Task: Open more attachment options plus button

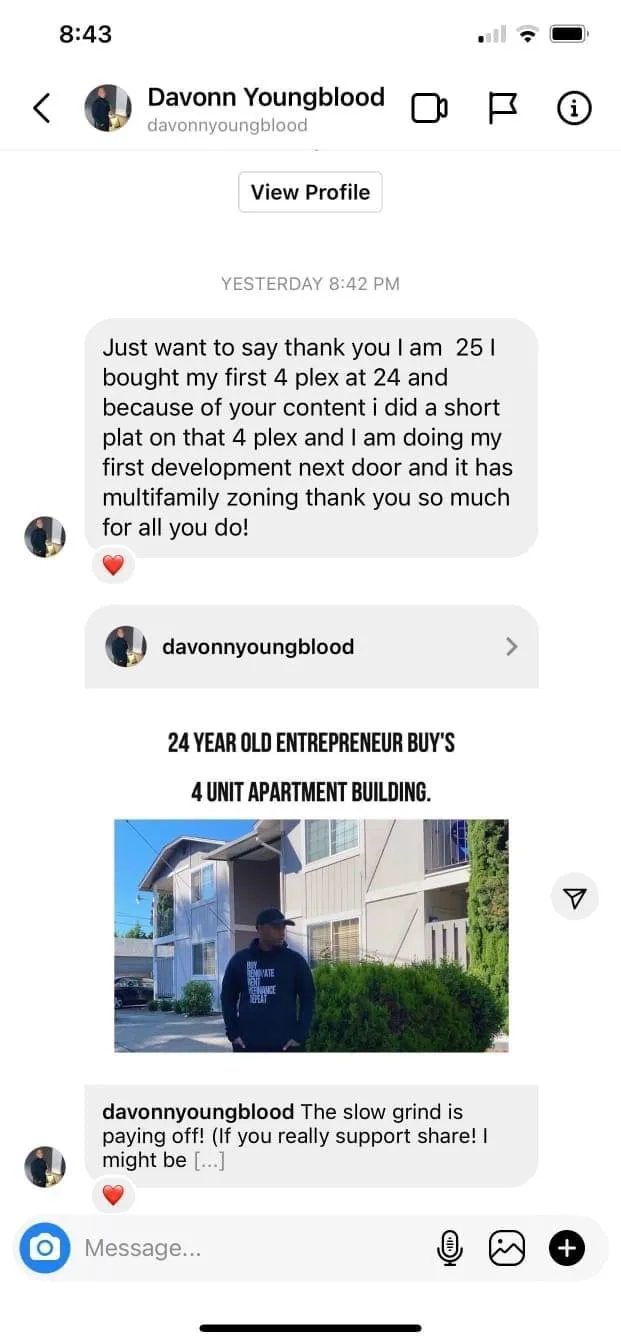Action: (x=566, y=1247)
